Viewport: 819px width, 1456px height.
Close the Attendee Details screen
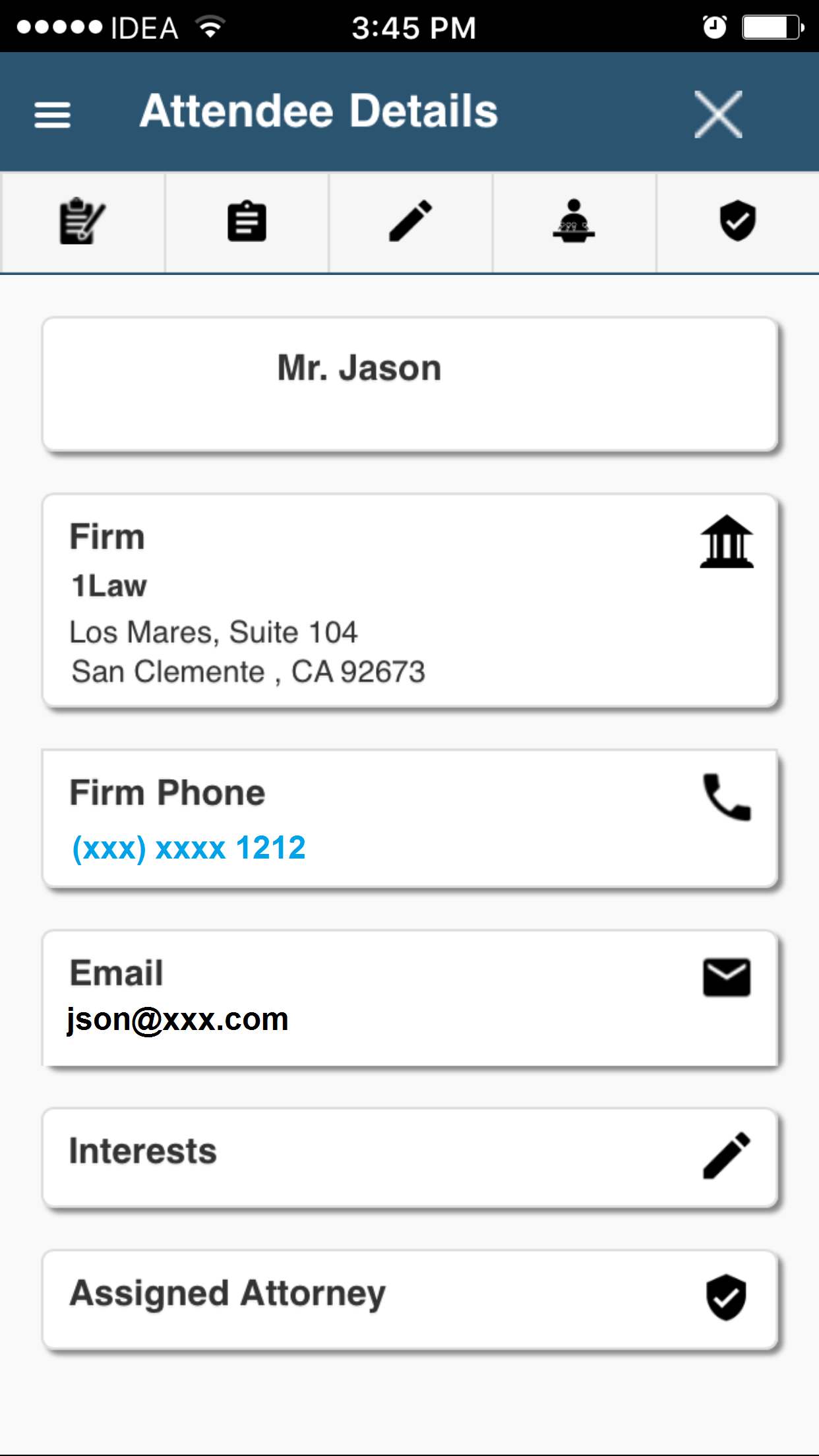click(718, 114)
